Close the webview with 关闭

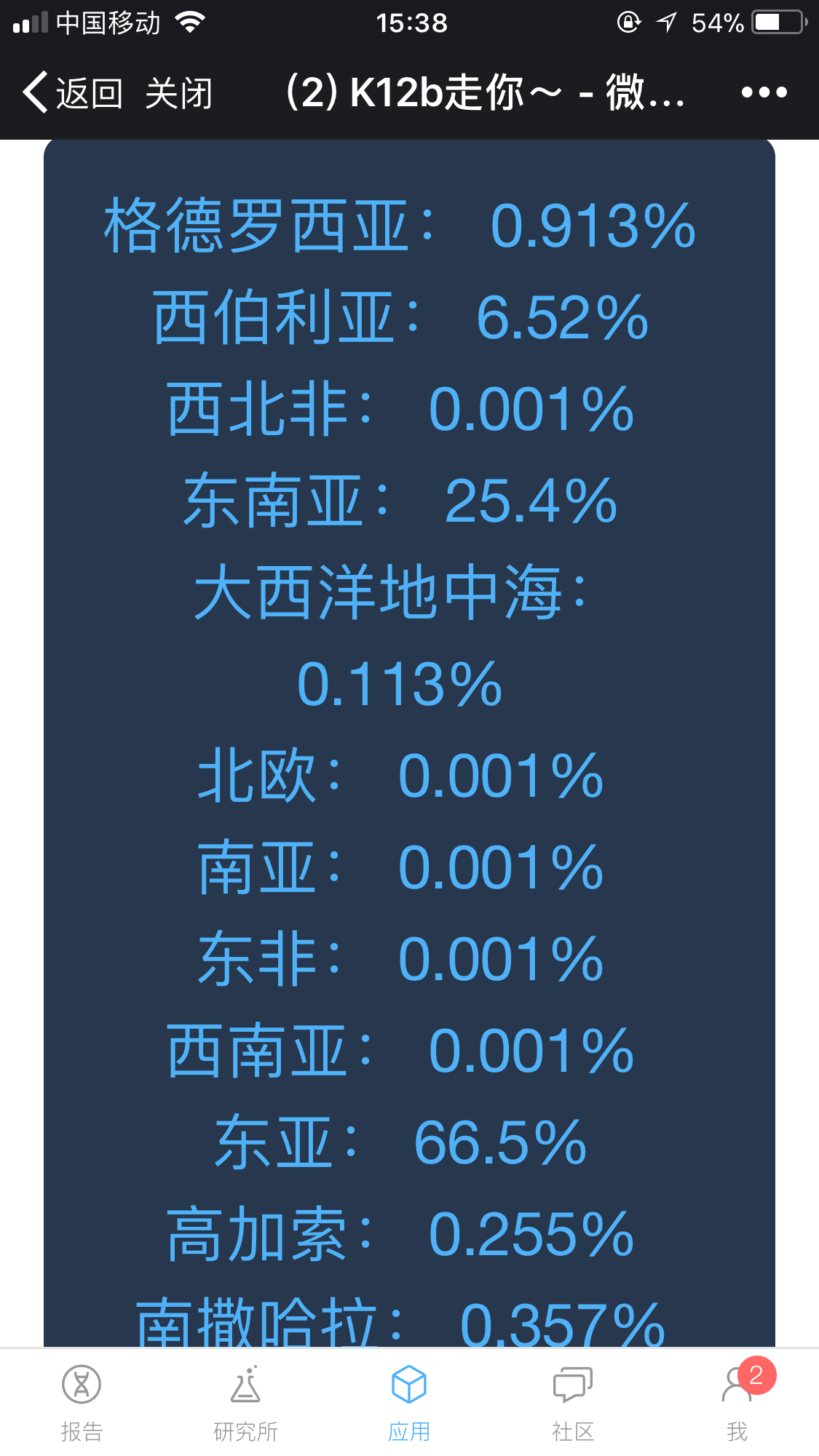pos(178,93)
